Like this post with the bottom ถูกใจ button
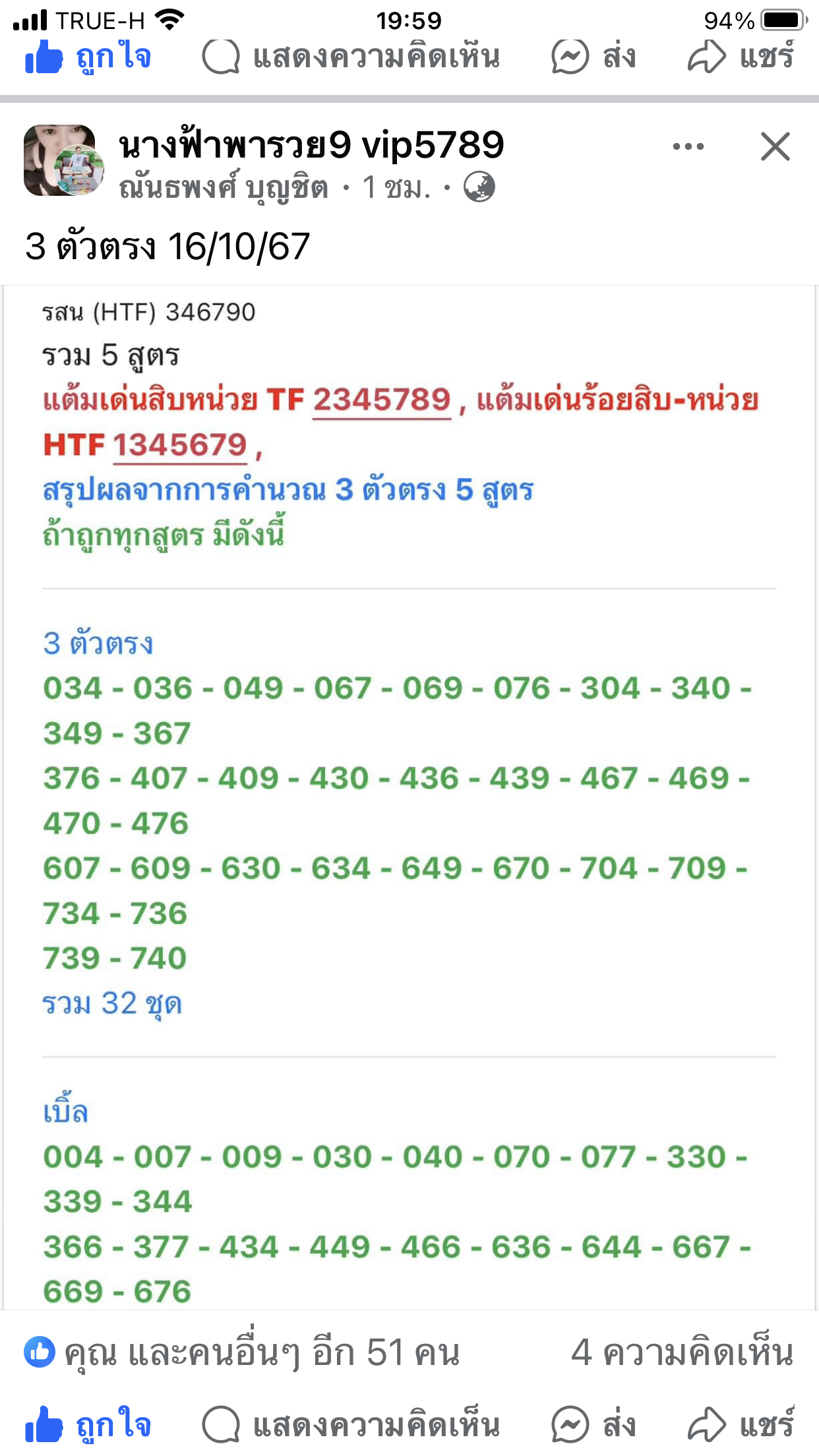 coord(88,1424)
